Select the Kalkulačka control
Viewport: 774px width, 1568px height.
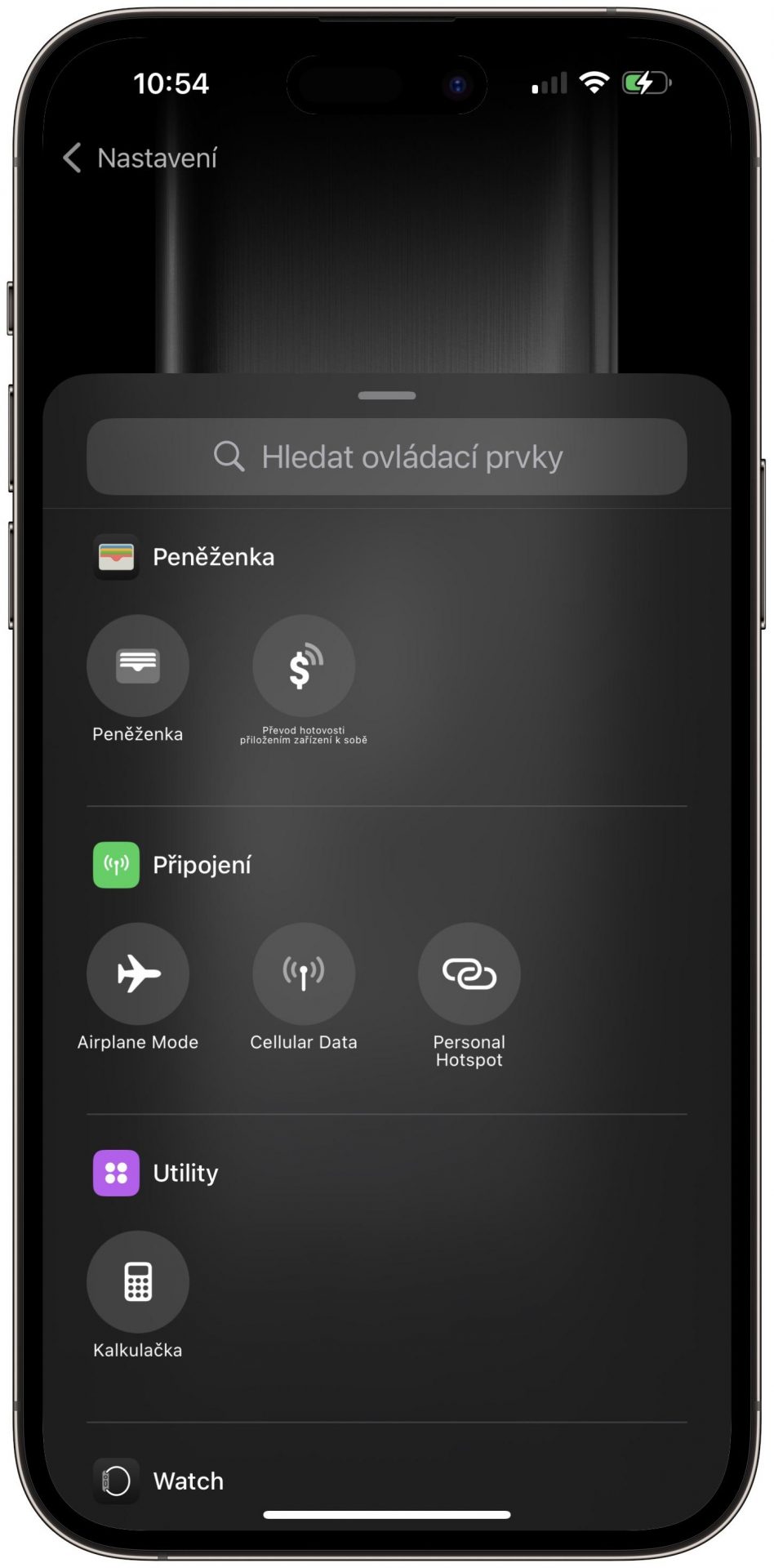tap(138, 1281)
